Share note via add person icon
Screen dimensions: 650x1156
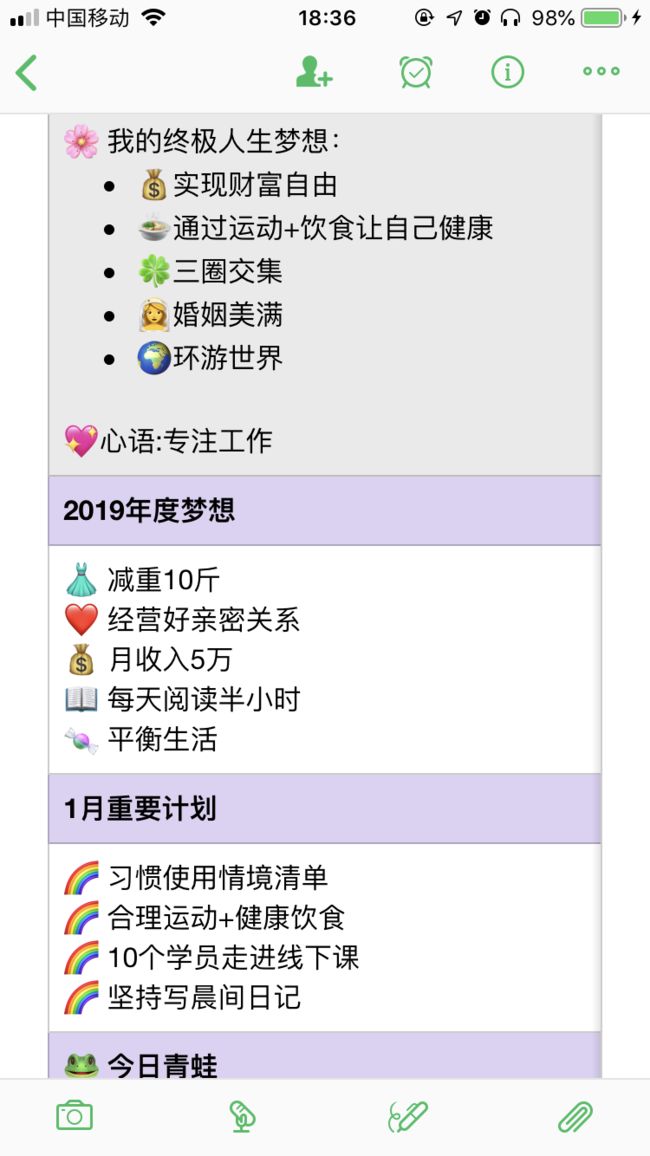click(314, 72)
